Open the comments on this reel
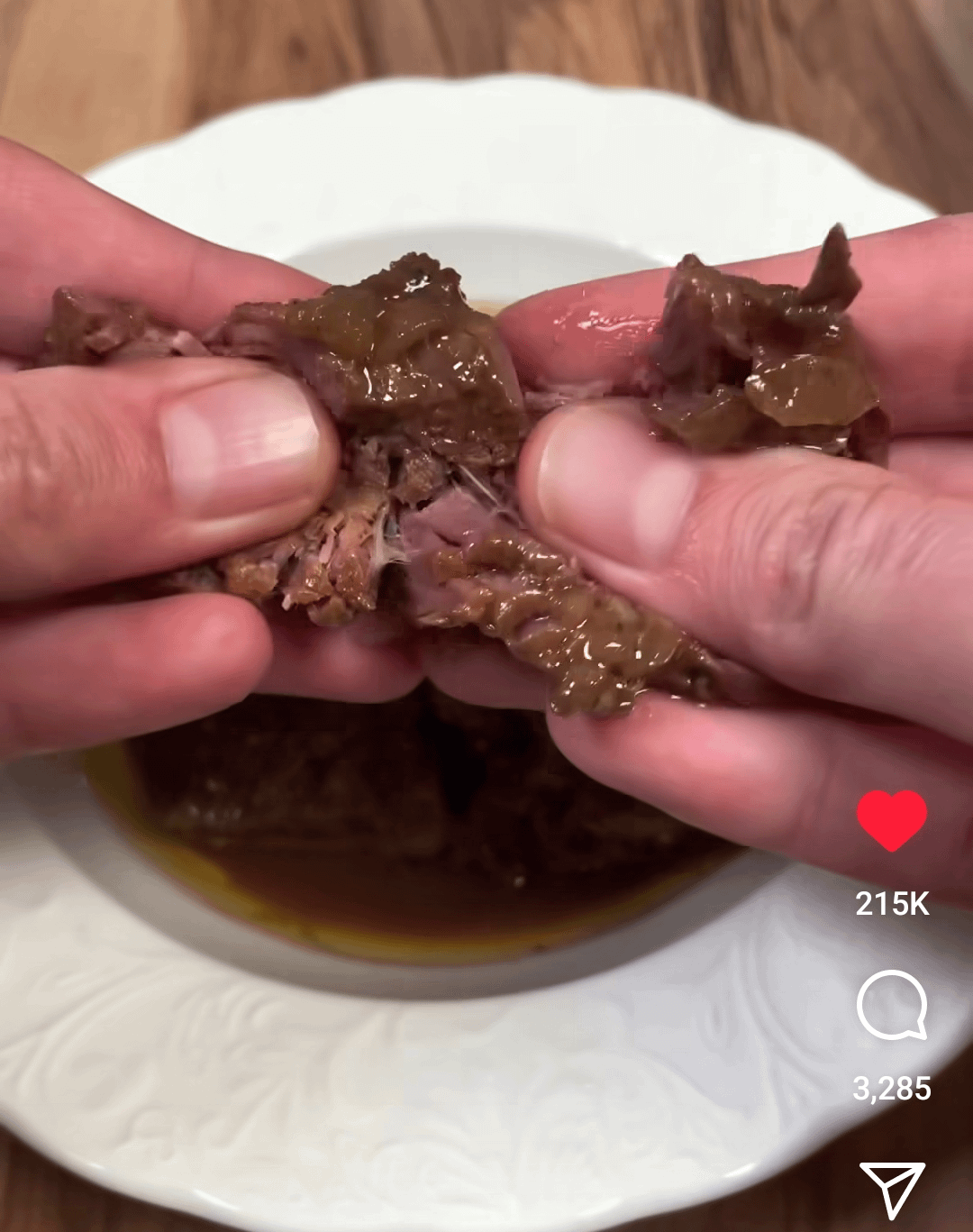The height and width of the screenshot is (1232, 973). pos(891,1005)
